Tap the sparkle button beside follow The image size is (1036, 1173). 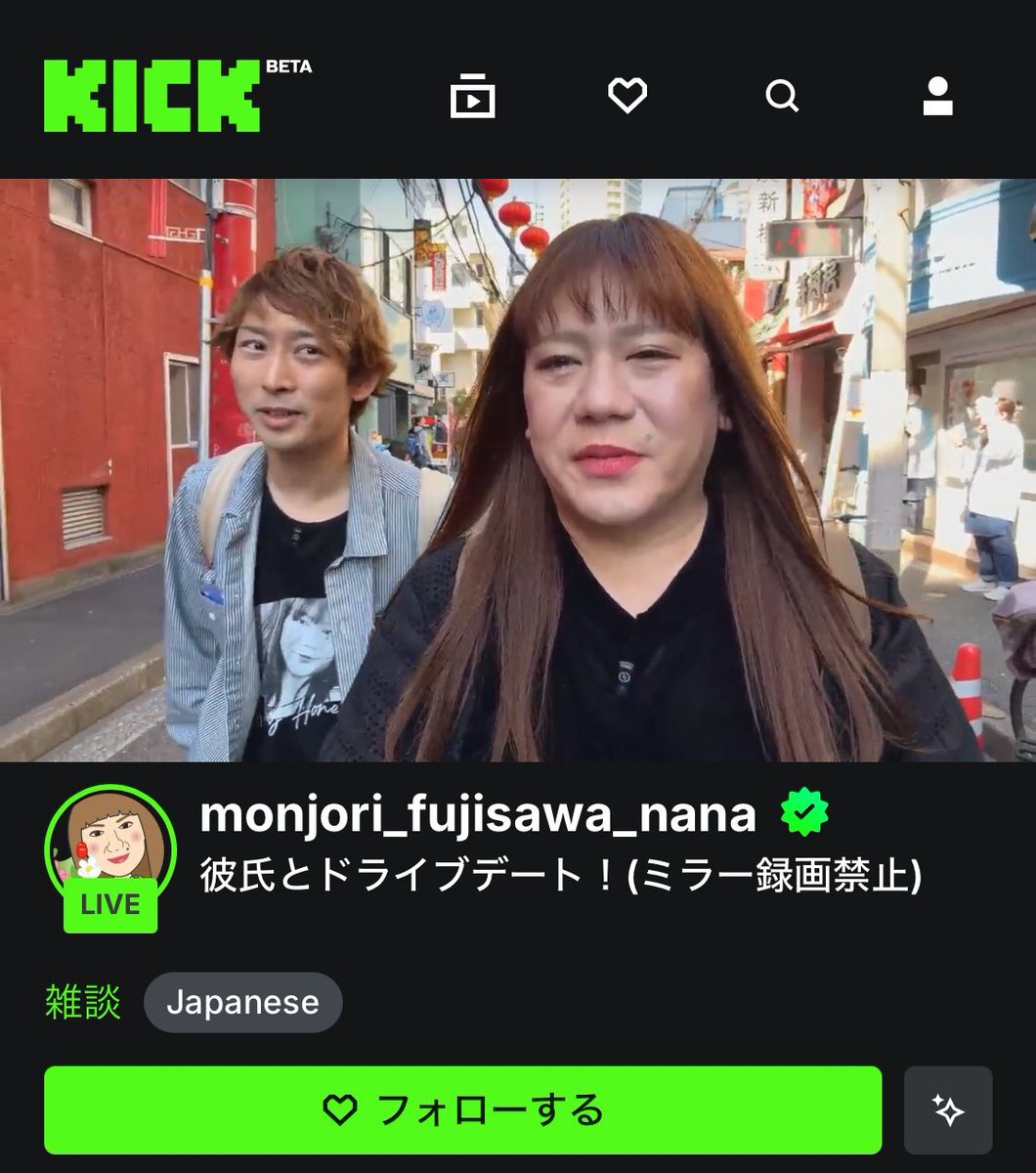pyautogui.click(x=948, y=1110)
